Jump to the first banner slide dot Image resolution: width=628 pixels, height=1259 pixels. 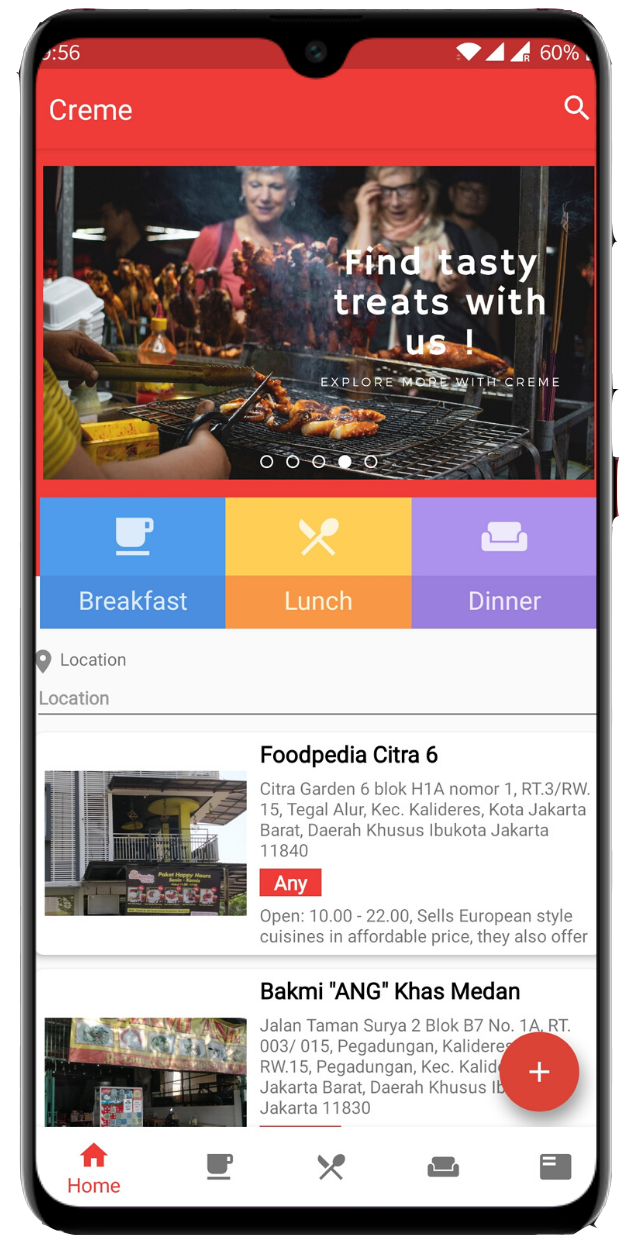click(266, 462)
